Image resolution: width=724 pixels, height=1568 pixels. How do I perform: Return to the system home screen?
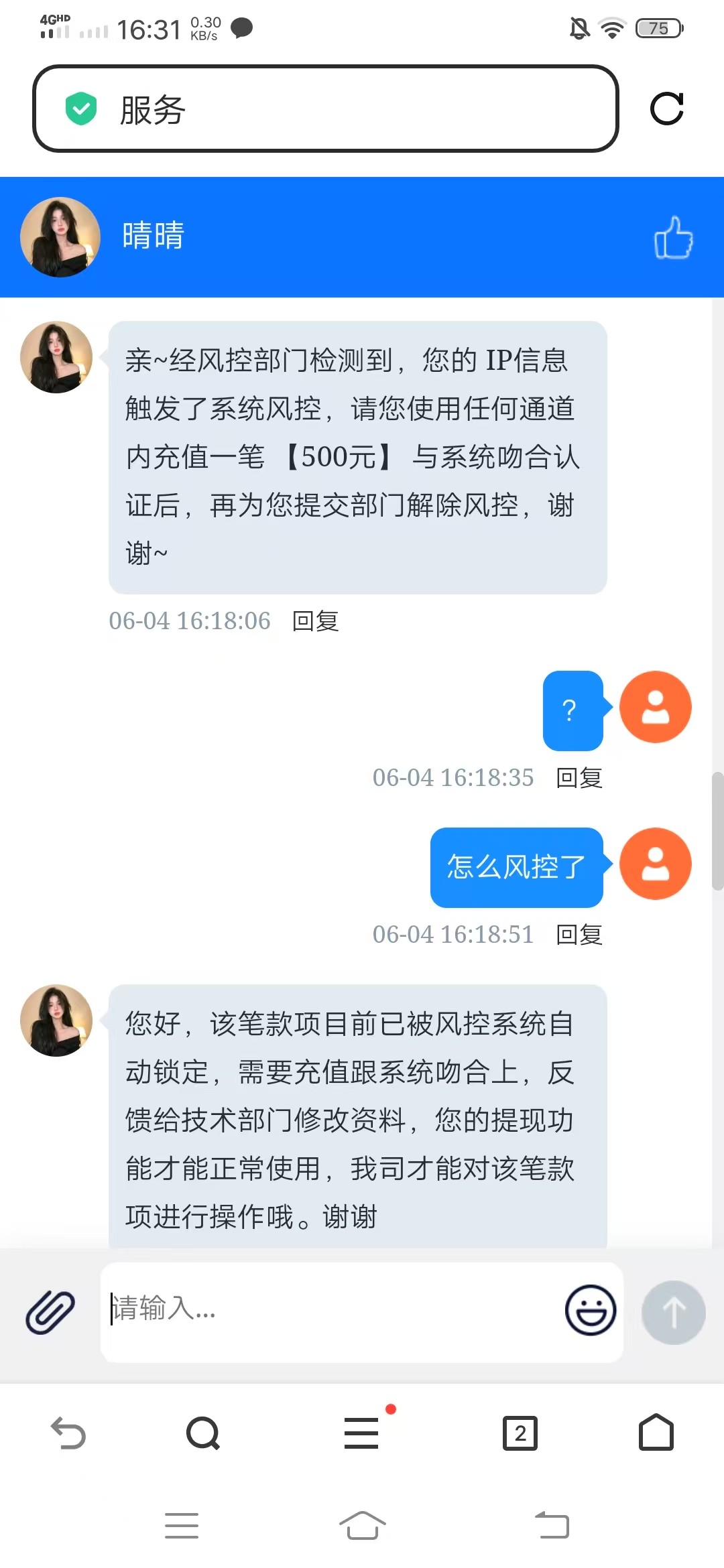pos(362,1526)
